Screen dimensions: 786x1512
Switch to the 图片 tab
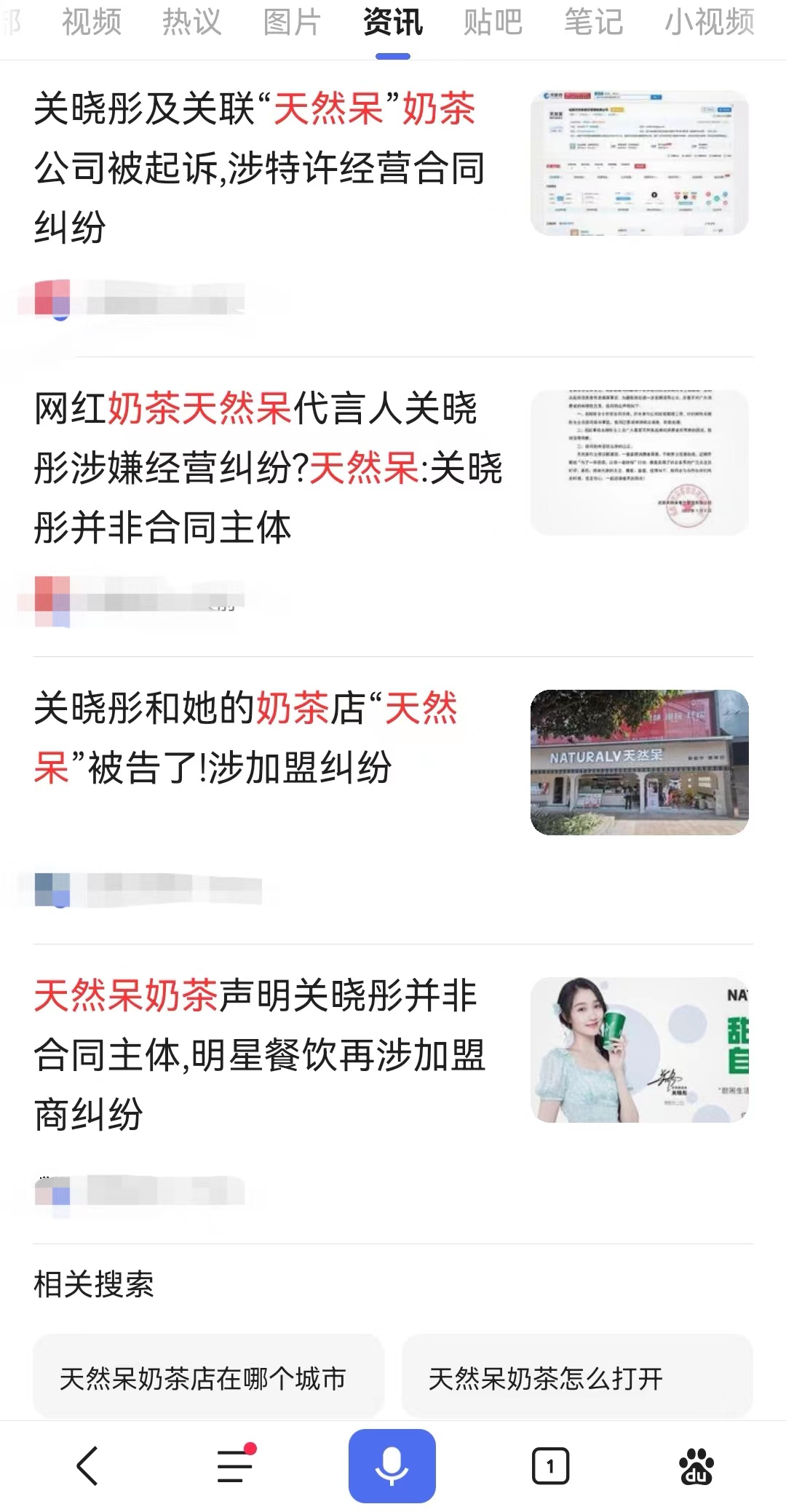pos(292,23)
